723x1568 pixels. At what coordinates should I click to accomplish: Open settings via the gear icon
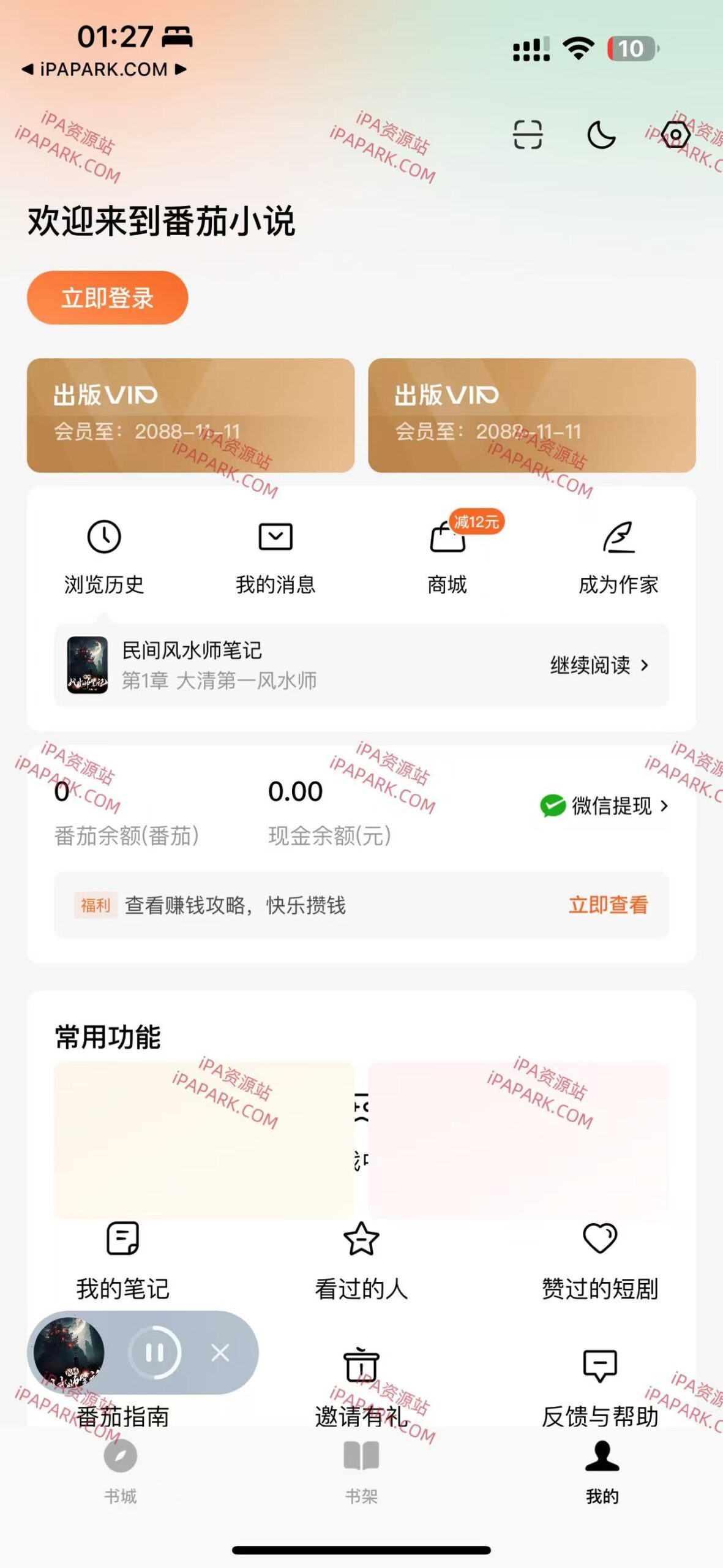click(676, 136)
